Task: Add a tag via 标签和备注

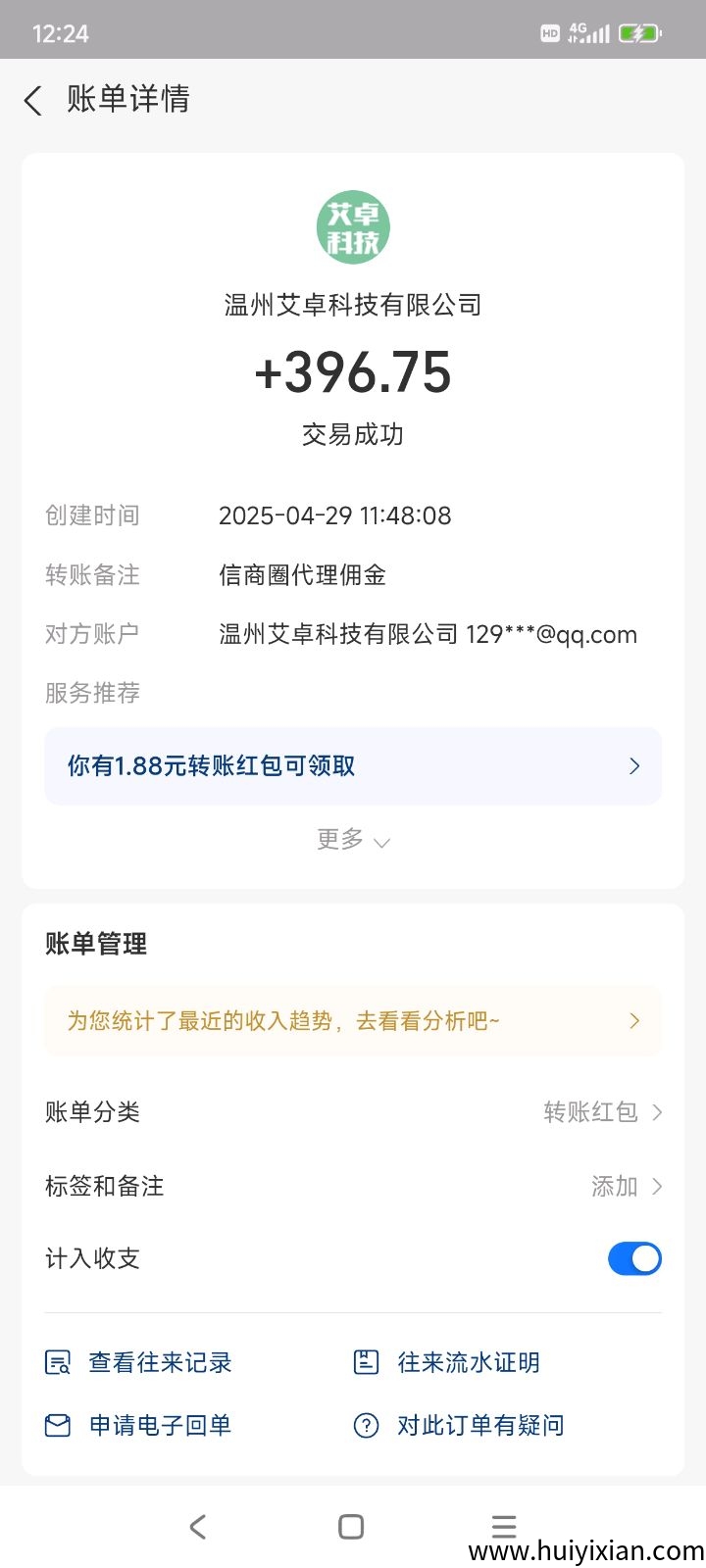Action: coord(353,1186)
